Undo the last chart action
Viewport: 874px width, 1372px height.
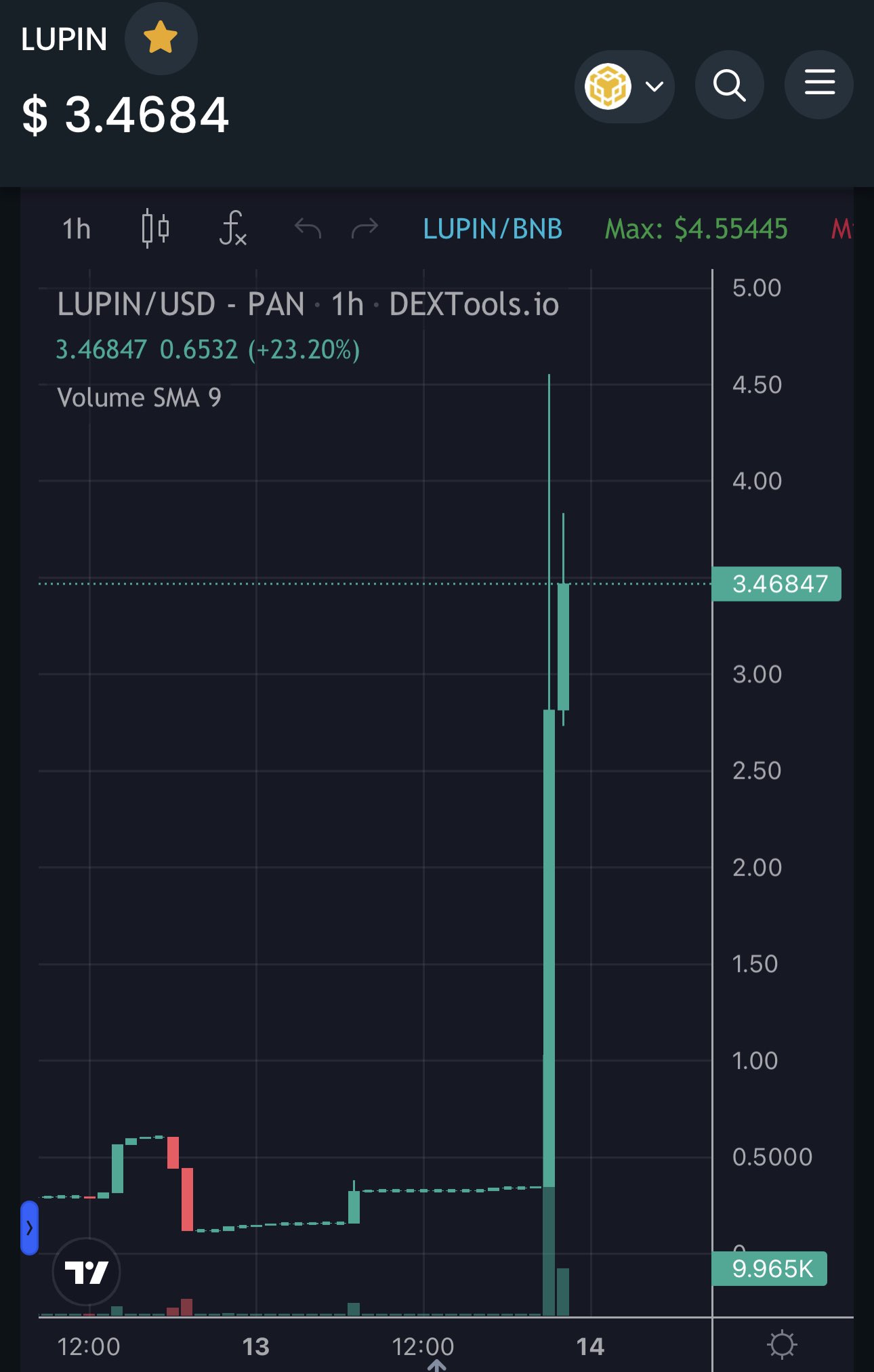coord(308,229)
